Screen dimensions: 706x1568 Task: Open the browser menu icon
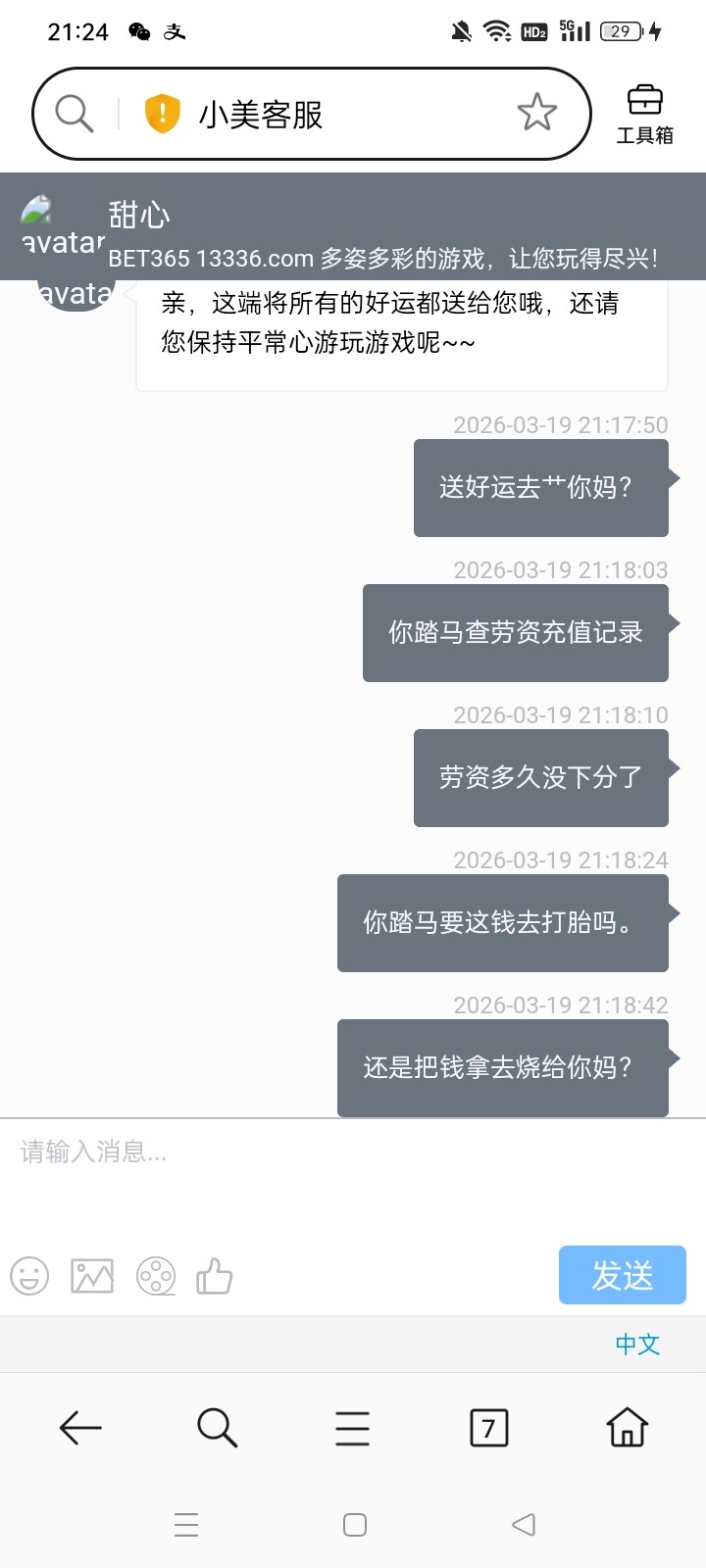point(353,1428)
